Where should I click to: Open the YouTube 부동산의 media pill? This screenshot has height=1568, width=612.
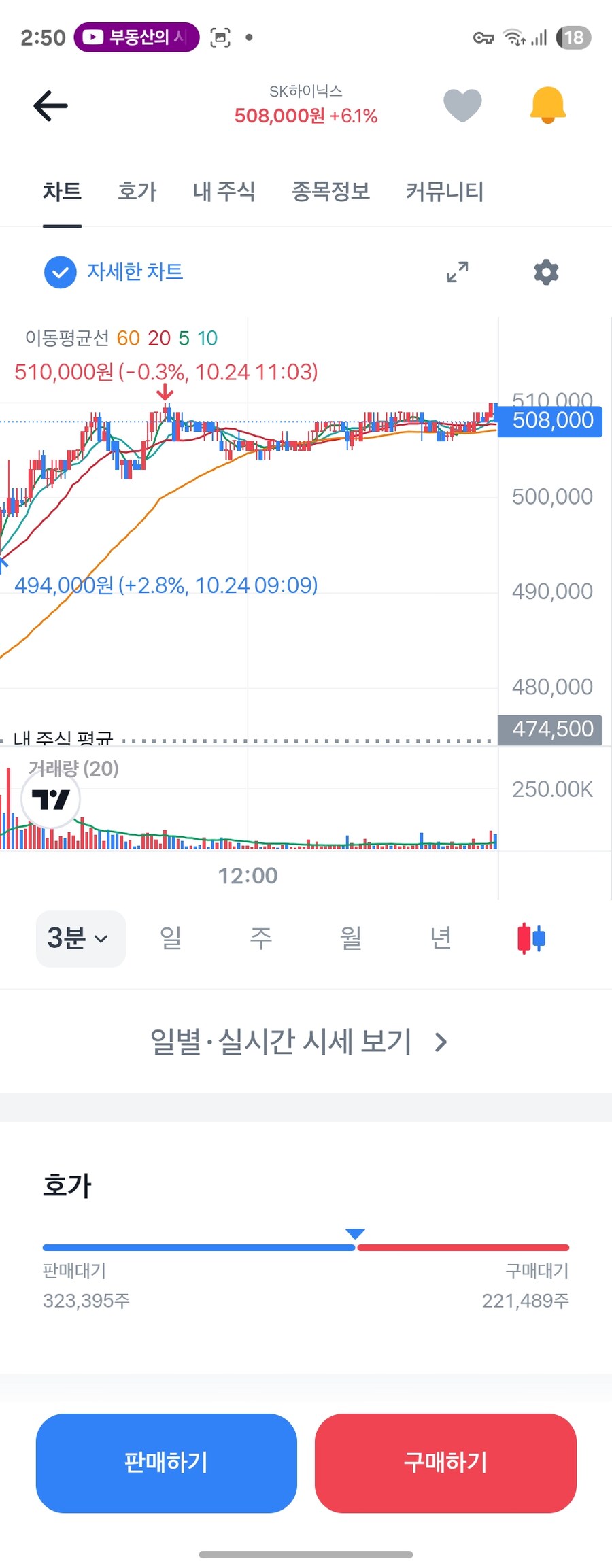135,36
